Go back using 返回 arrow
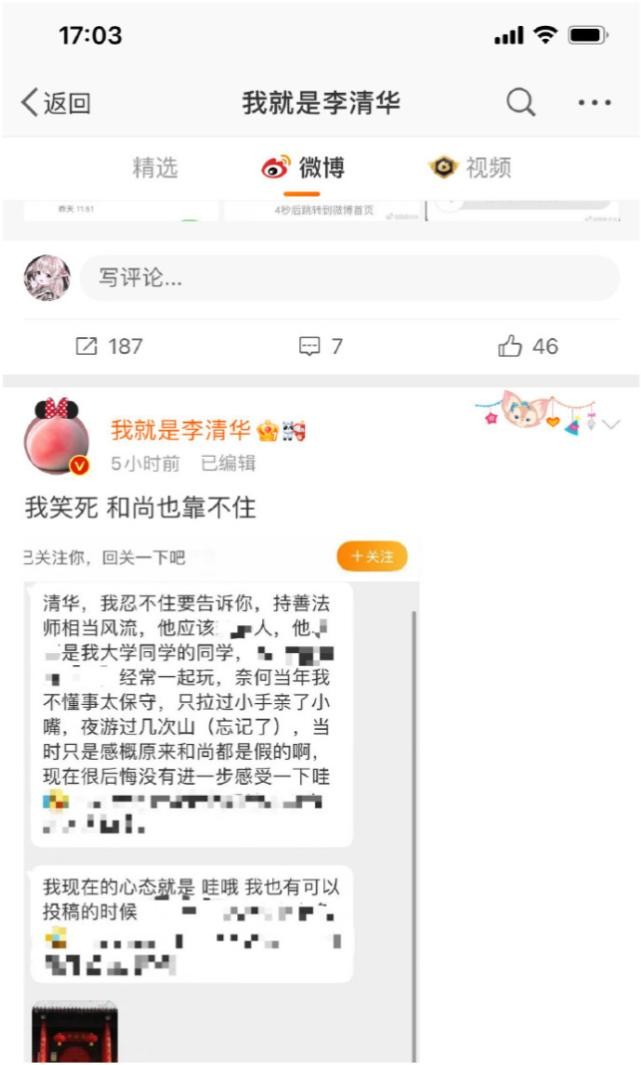 [x=55, y=102]
